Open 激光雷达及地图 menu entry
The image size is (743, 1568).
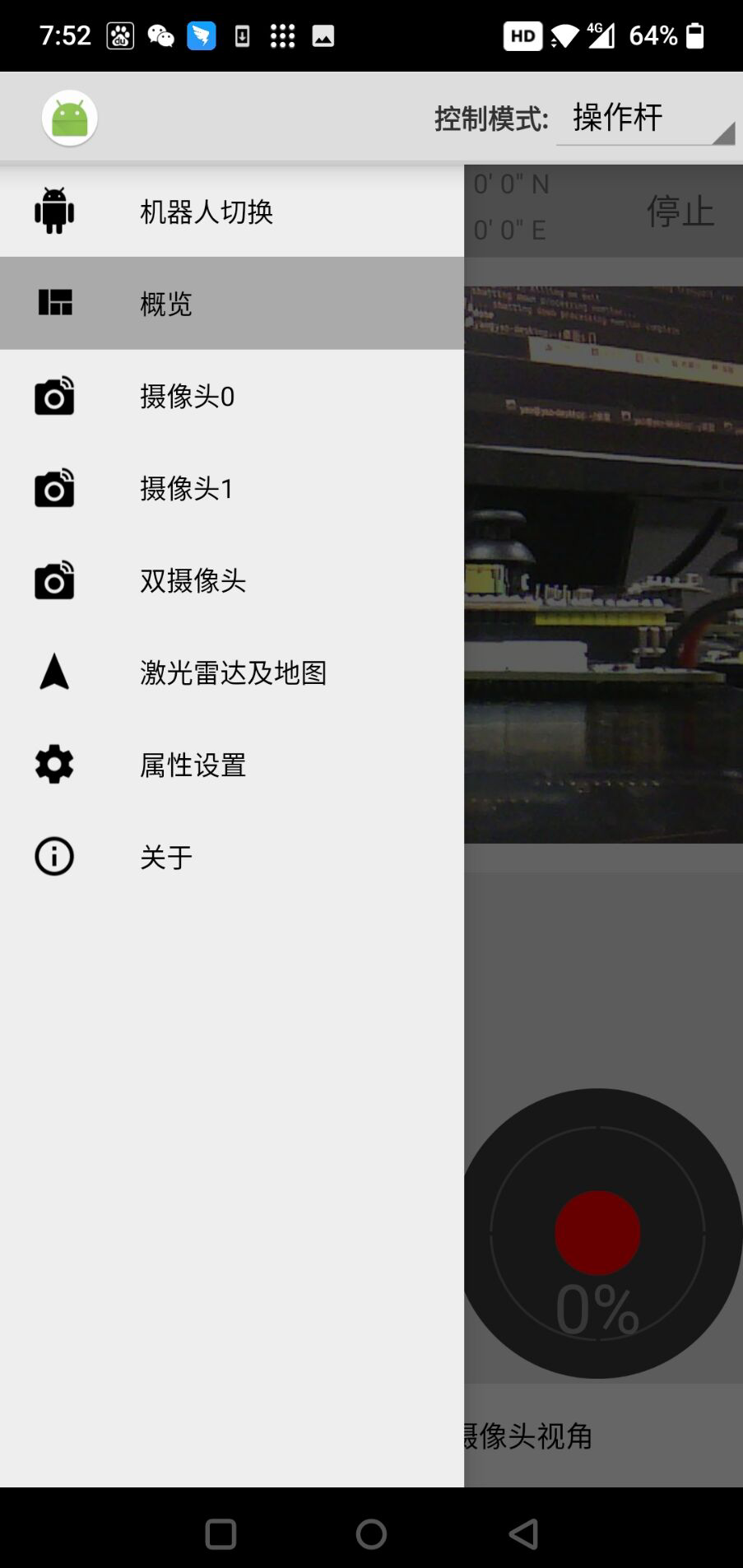tap(234, 672)
